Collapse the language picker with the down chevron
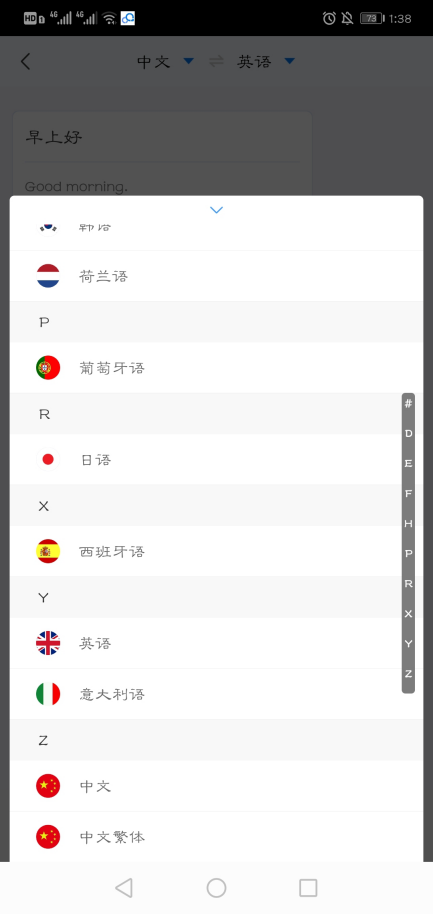This screenshot has width=434, height=915. click(x=216, y=210)
